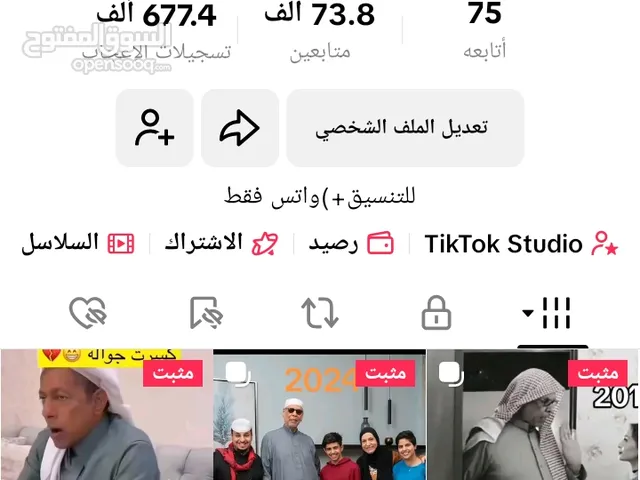The width and height of the screenshot is (640, 480).
Task: Open the Subscription (الاشتراك) shortcut
Action: pos(220,243)
